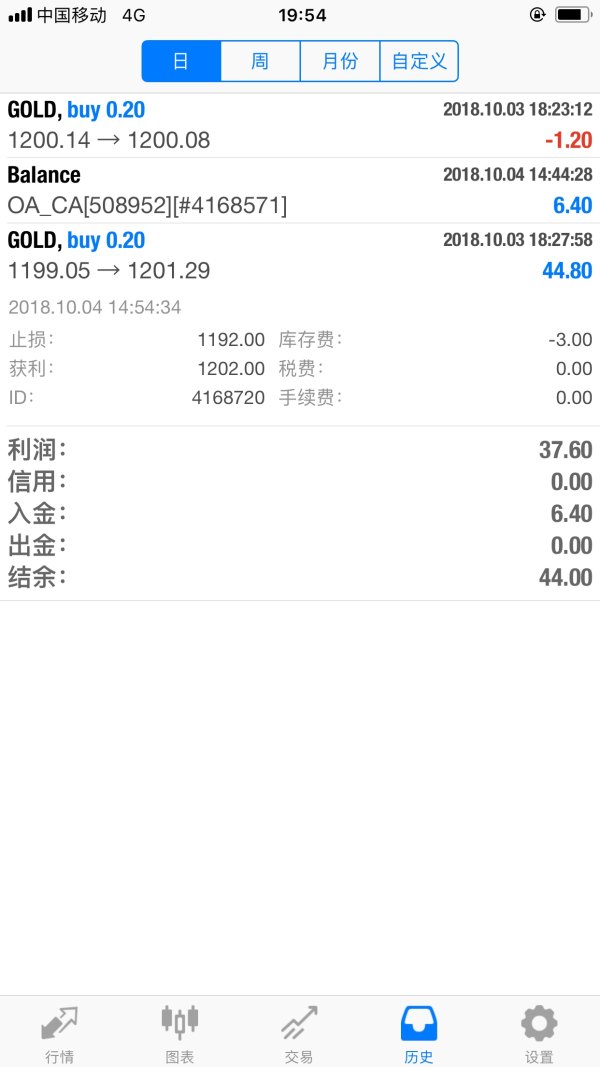Tap the 历史 history tab
Screen dimensions: 600x1067
click(419, 1032)
